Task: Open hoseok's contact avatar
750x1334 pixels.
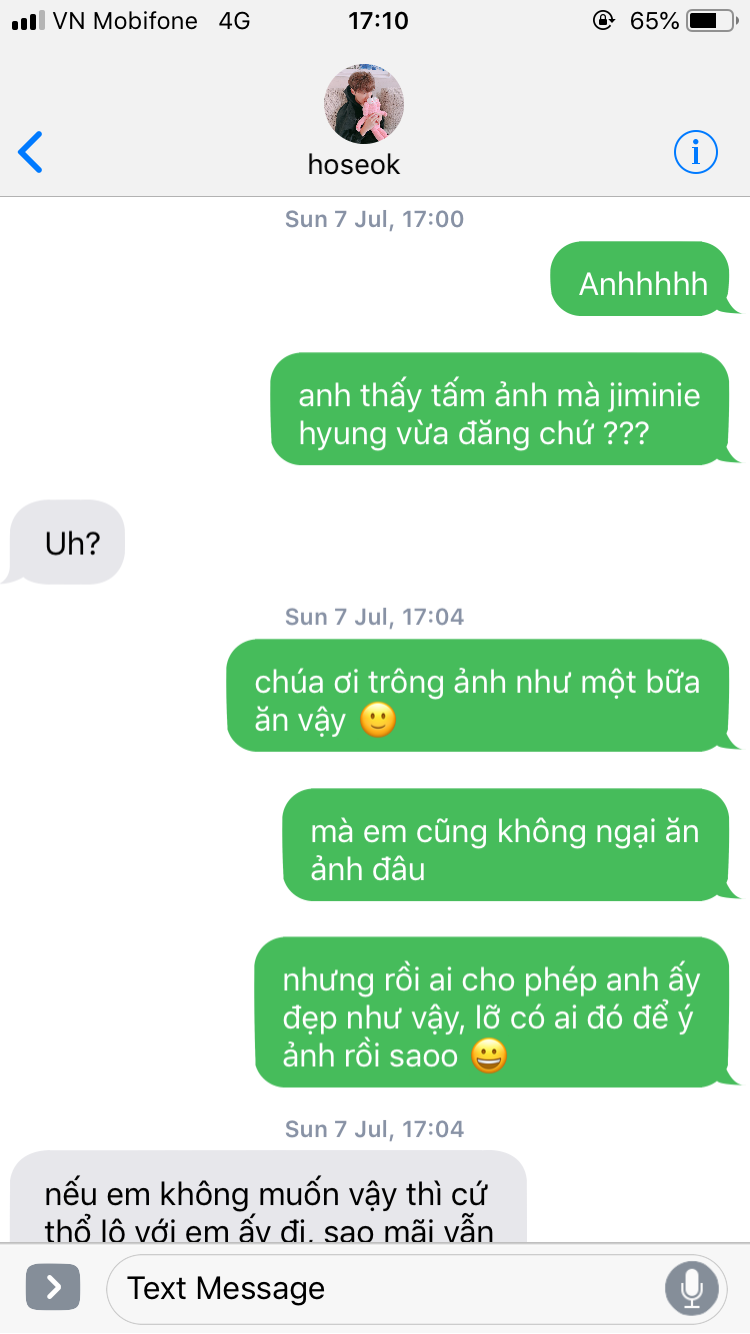Action: (x=364, y=105)
